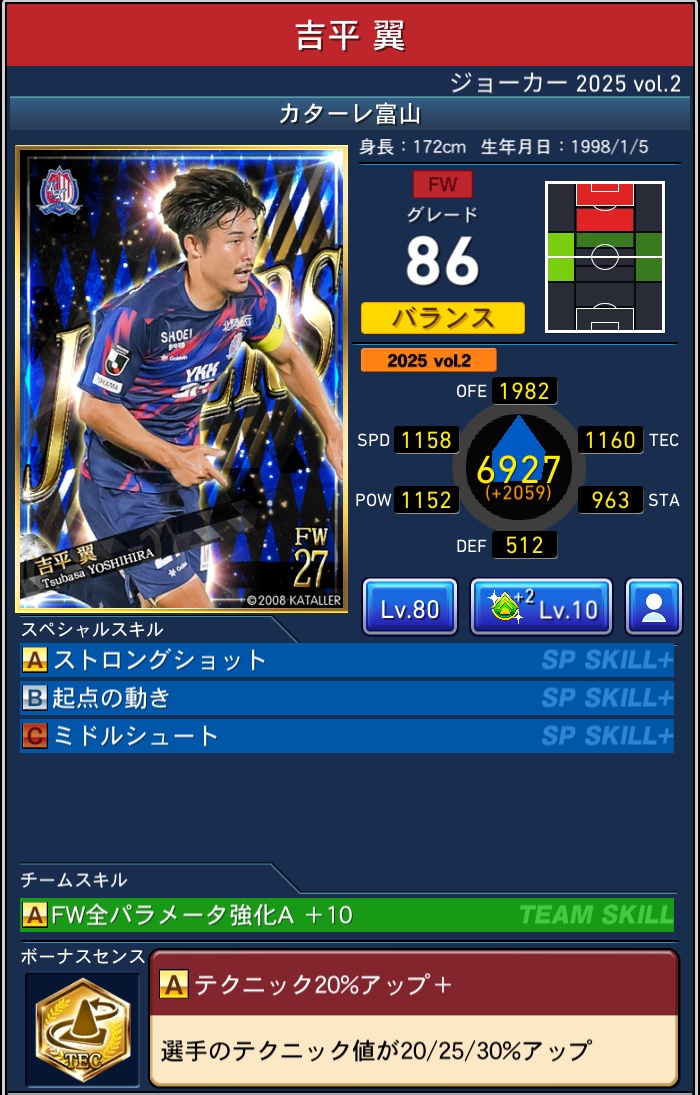
Task: Open the +2 Lv.10 bonus level button
Action: [540, 607]
